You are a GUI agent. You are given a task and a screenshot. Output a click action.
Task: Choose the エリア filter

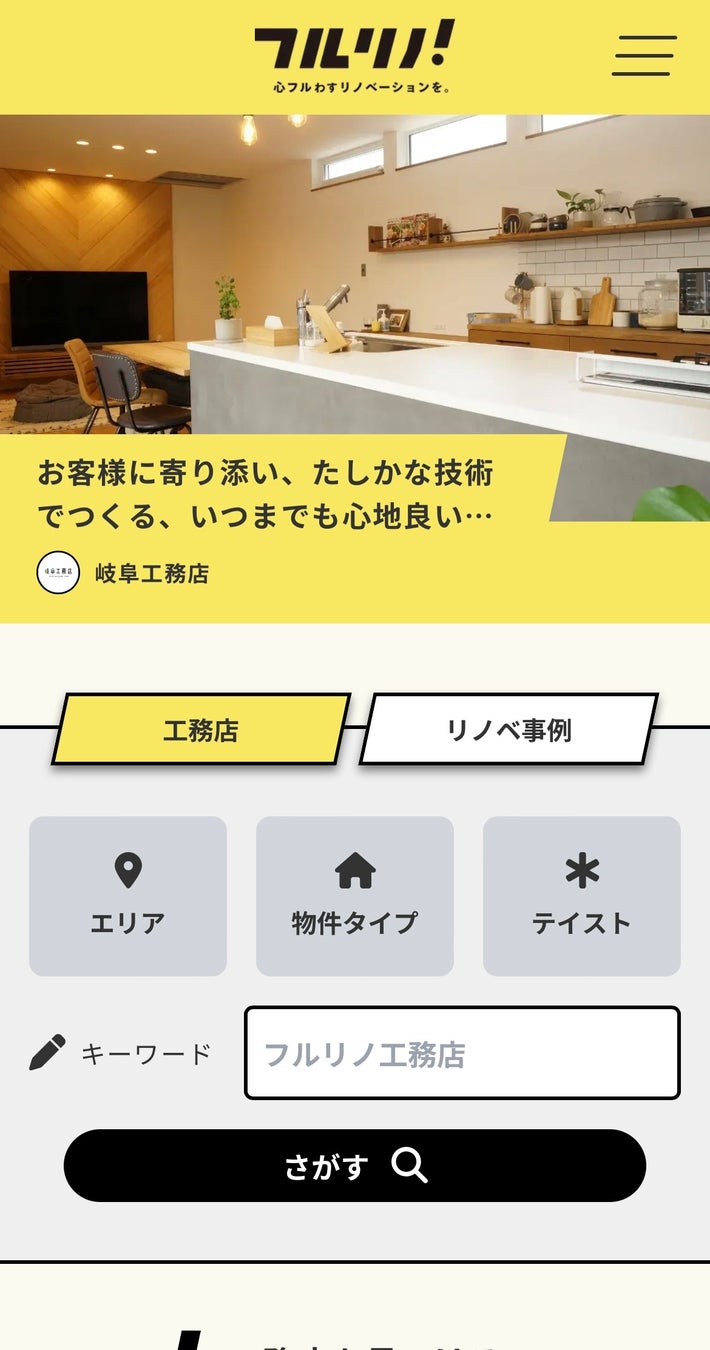point(128,896)
